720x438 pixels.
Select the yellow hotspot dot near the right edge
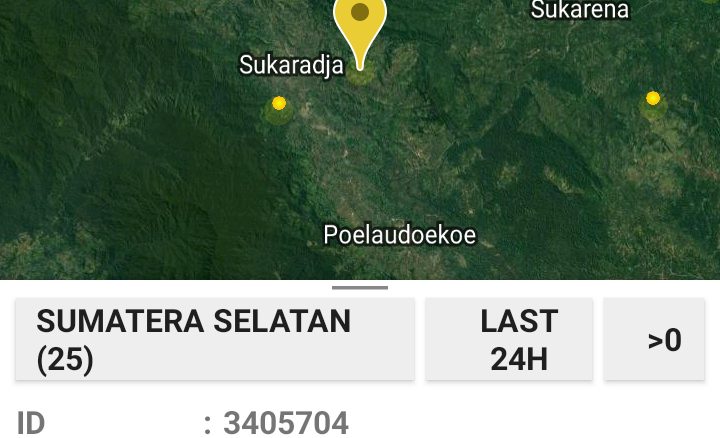point(653,98)
